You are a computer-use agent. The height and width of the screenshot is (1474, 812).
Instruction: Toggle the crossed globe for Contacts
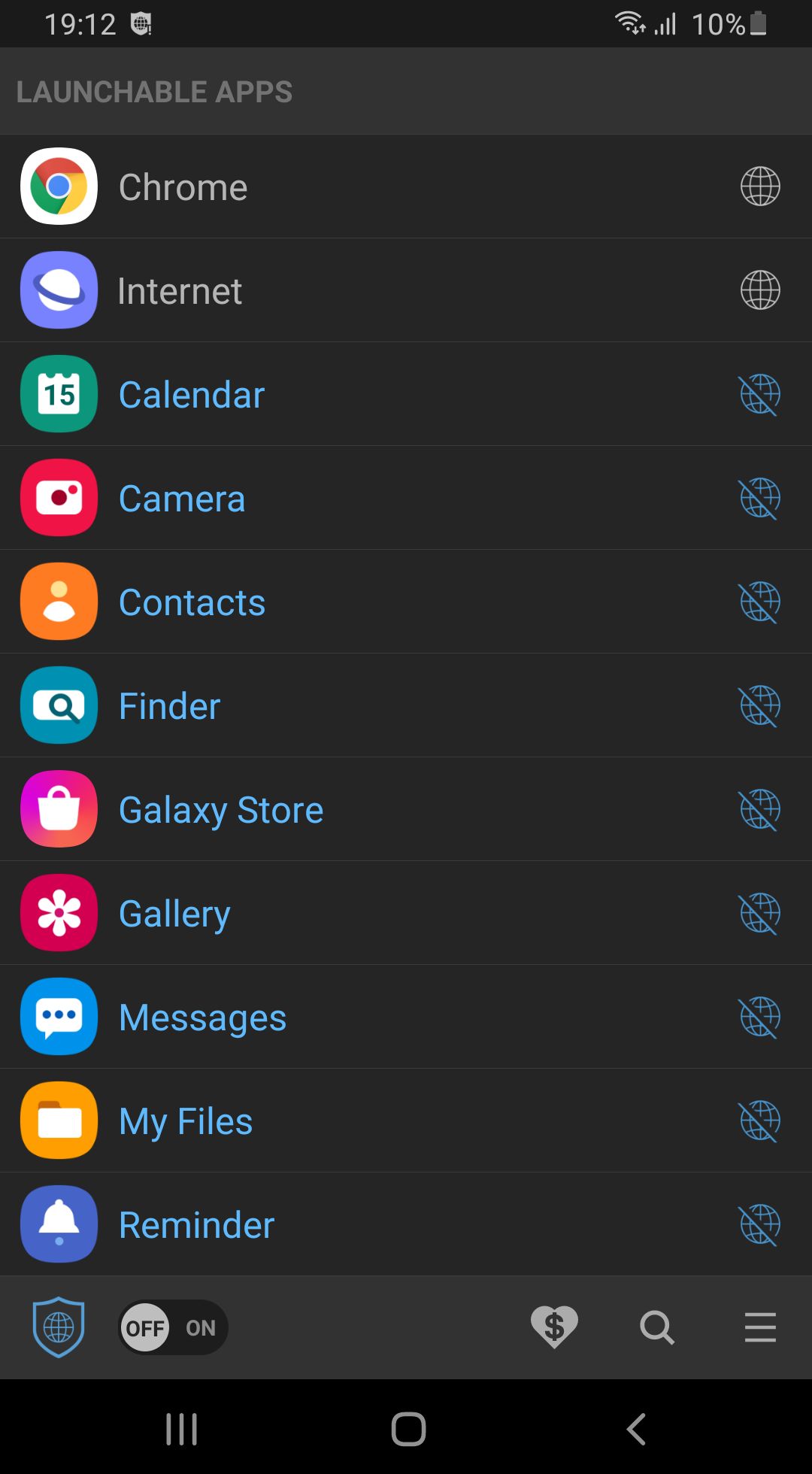tap(760, 602)
